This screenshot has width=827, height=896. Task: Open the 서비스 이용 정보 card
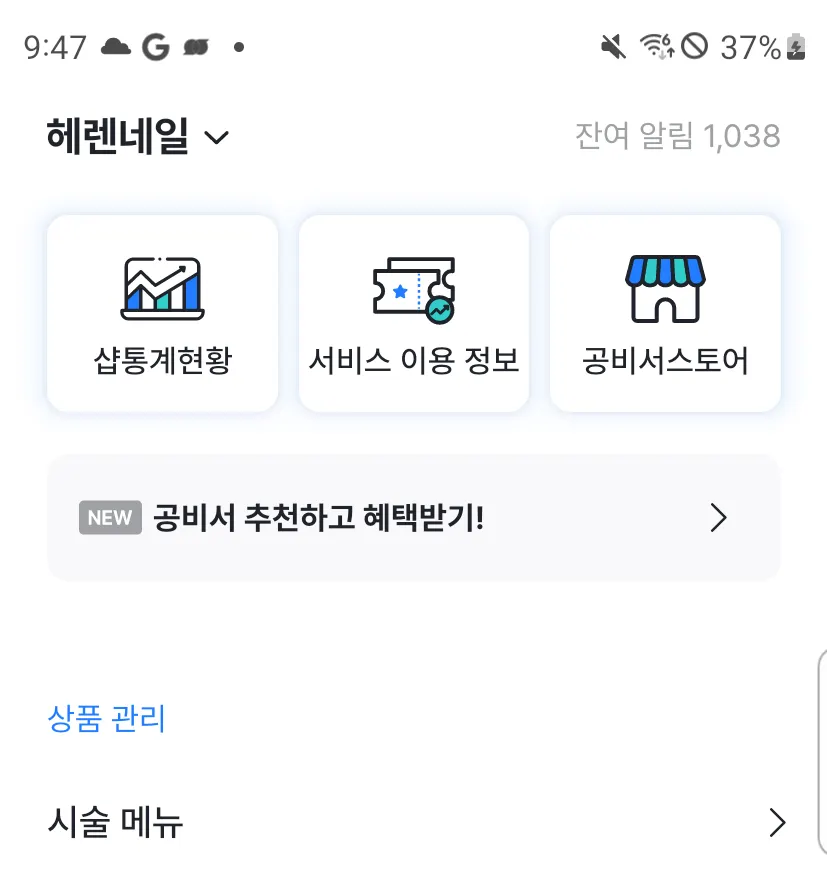413,313
